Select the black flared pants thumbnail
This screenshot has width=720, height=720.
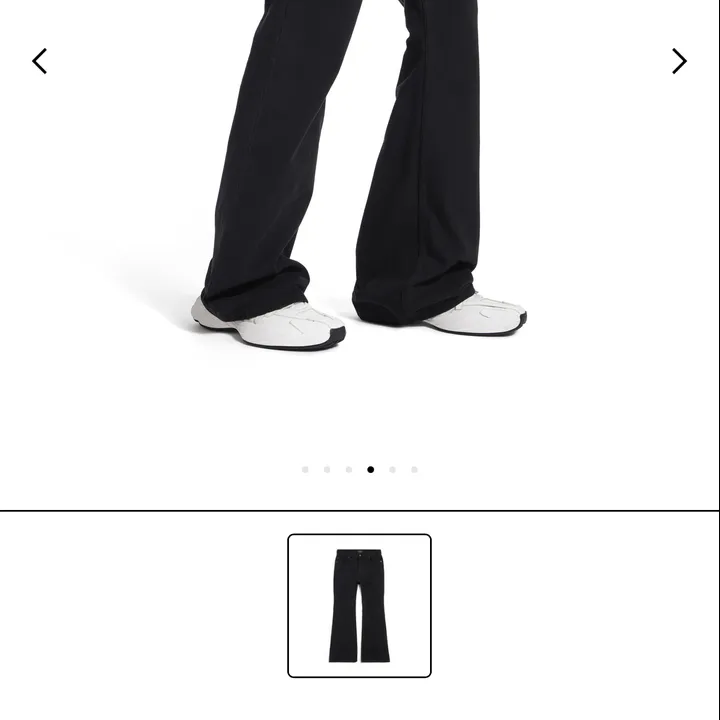tap(359, 606)
